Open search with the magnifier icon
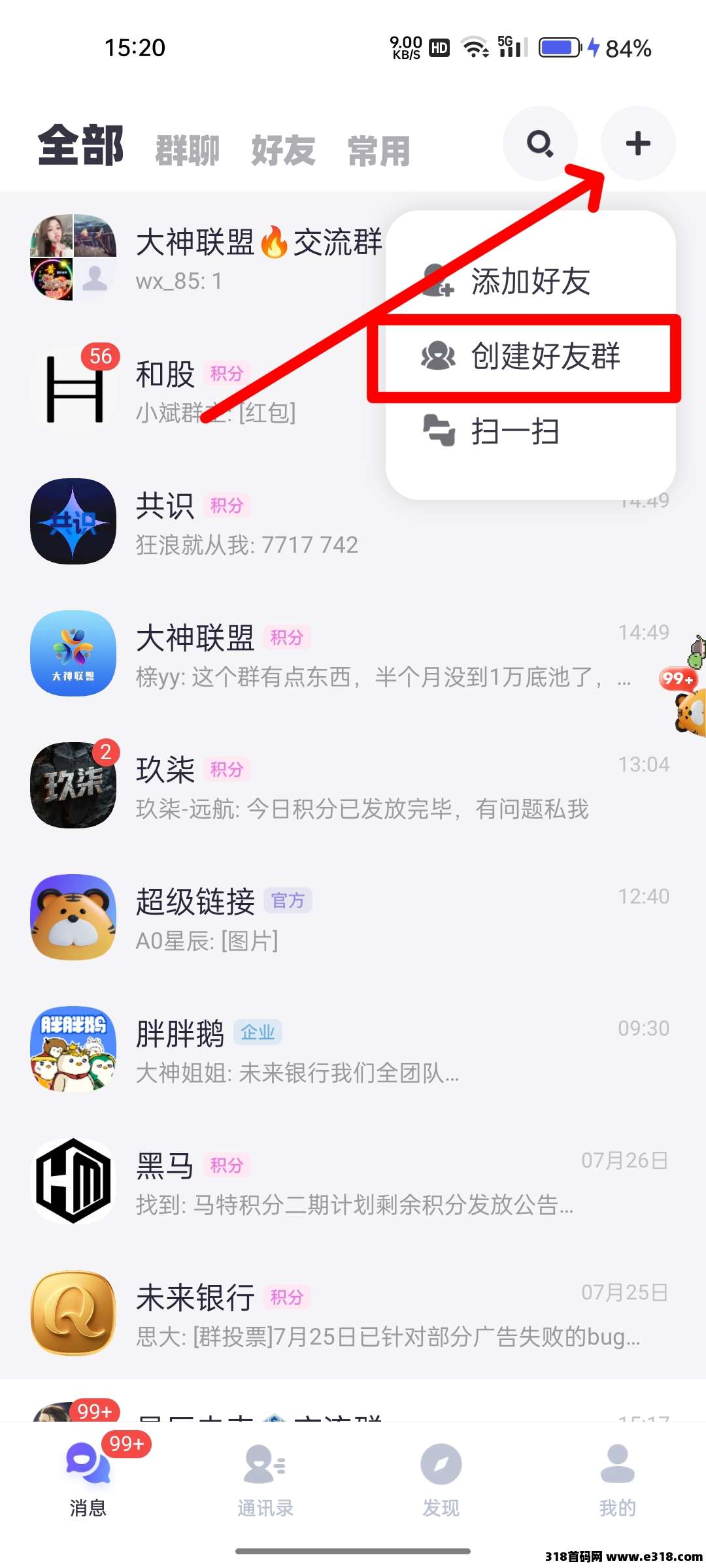The image size is (706, 1568). (539, 144)
